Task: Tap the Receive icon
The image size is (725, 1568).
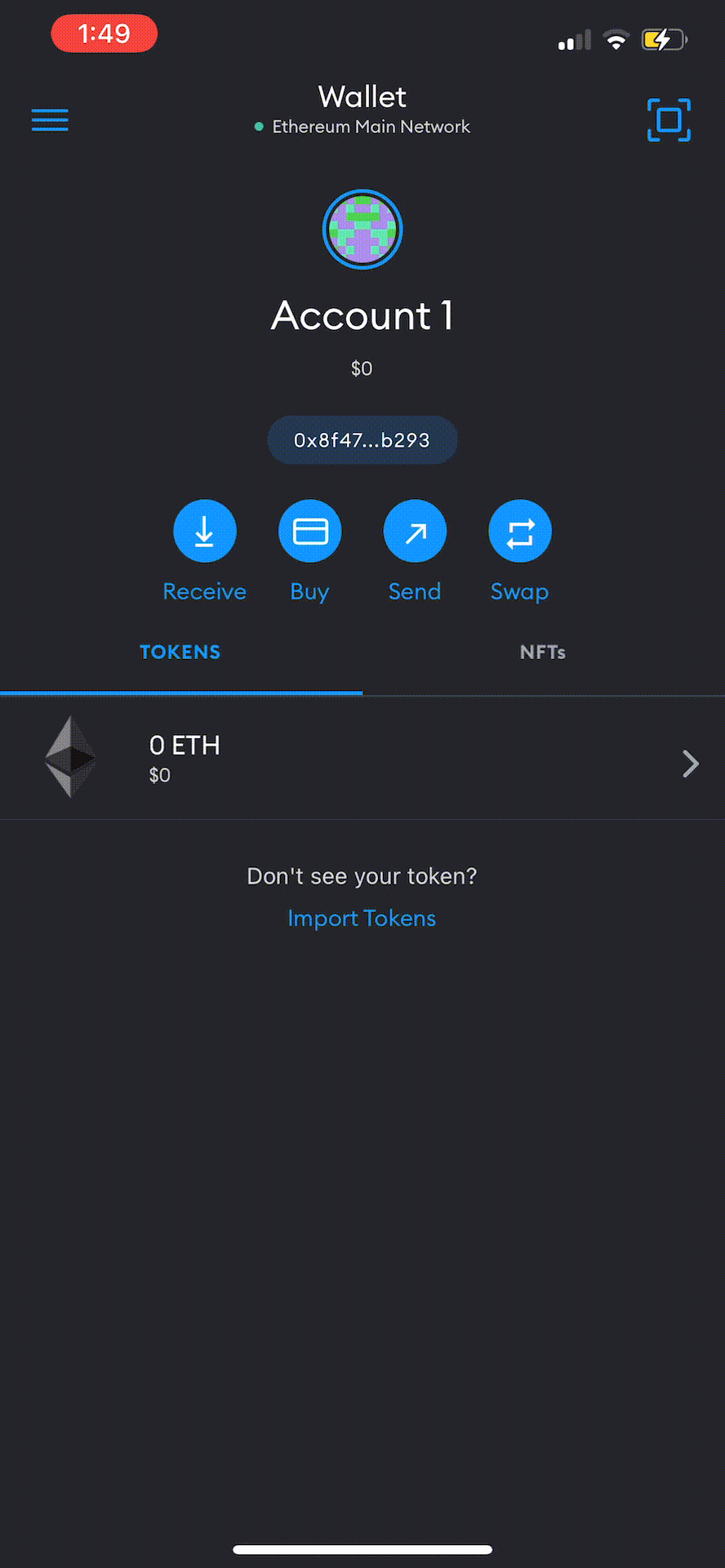Action: click(x=204, y=530)
